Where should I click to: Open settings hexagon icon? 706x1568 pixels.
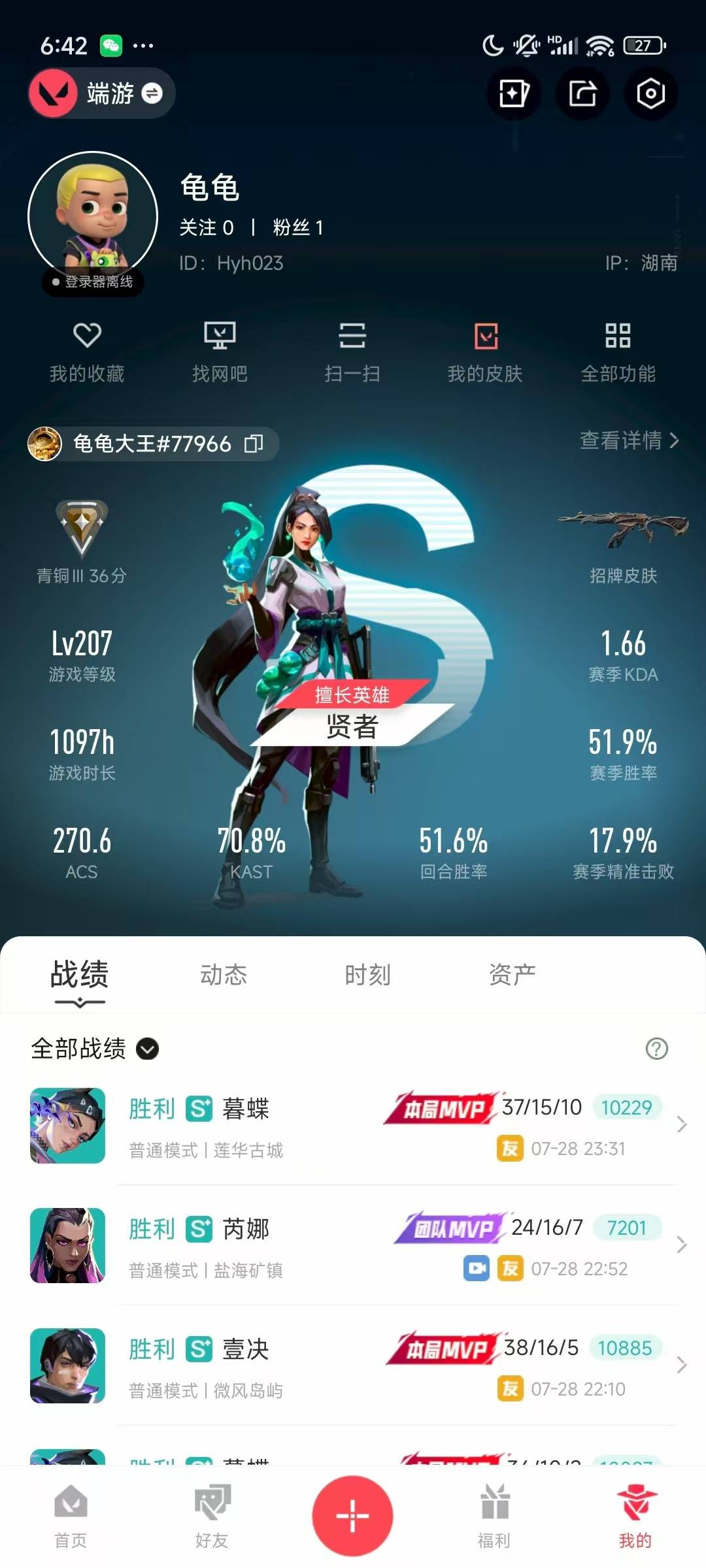coord(650,93)
